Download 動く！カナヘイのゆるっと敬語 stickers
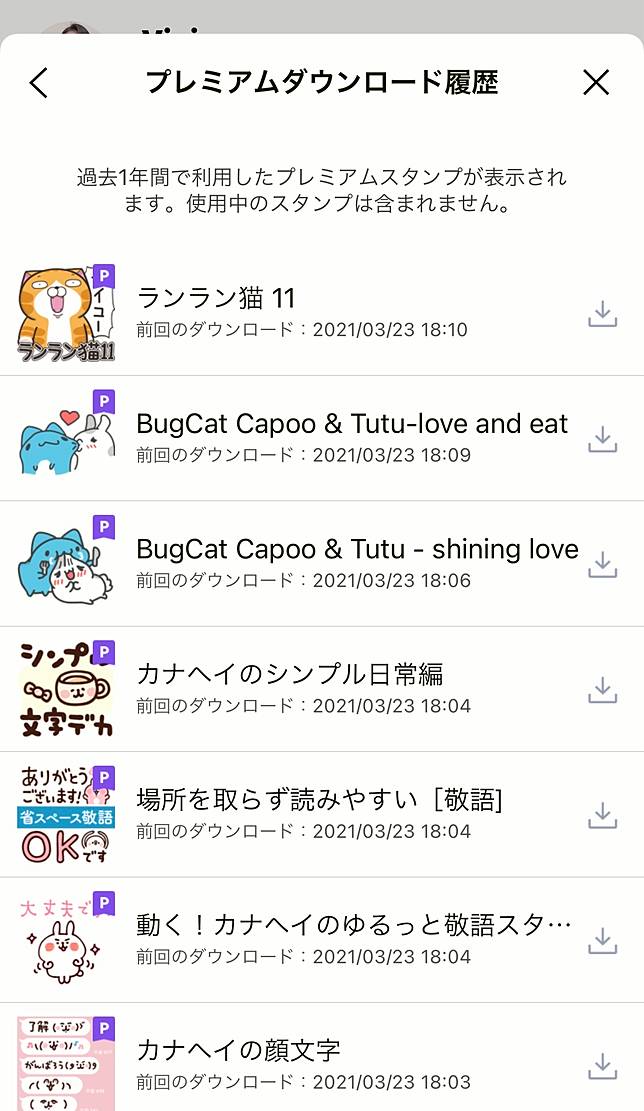 [x=602, y=940]
